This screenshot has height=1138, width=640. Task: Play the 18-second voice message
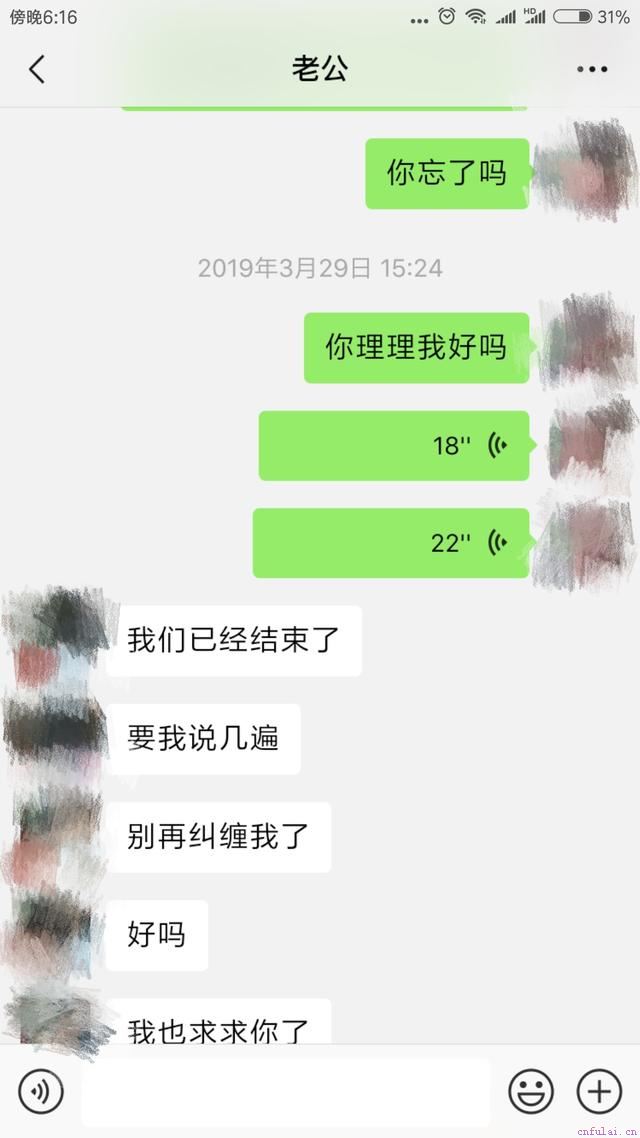click(394, 446)
